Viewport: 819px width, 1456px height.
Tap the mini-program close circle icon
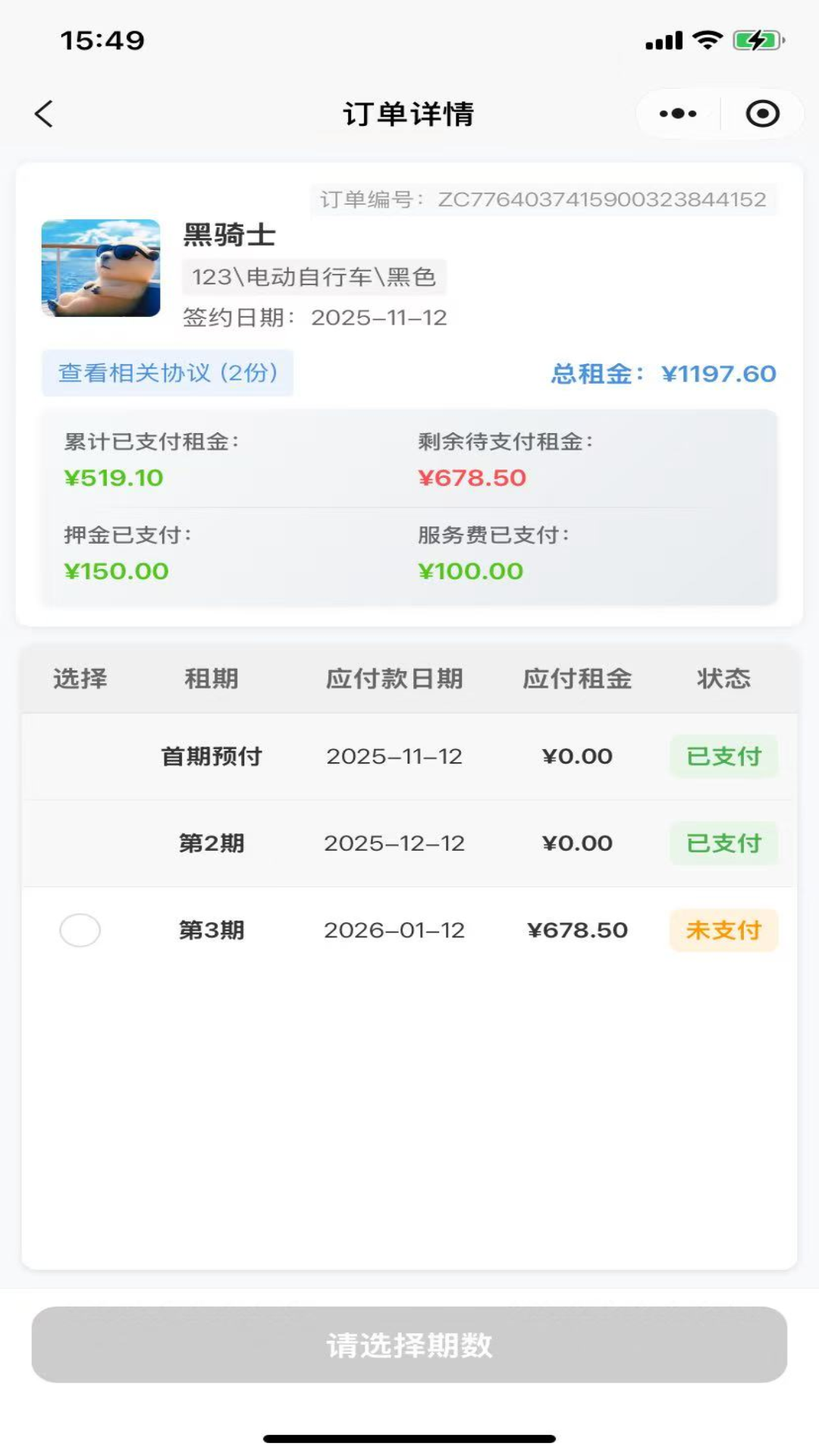point(763,112)
